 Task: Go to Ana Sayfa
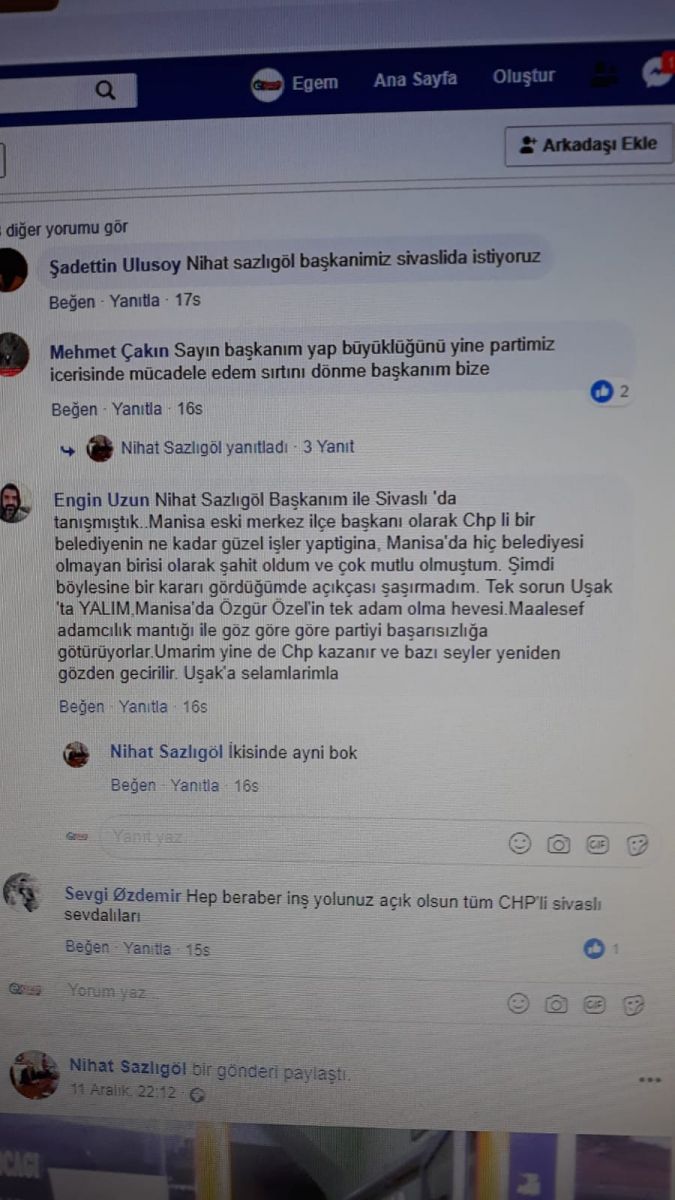pyautogui.click(x=415, y=80)
